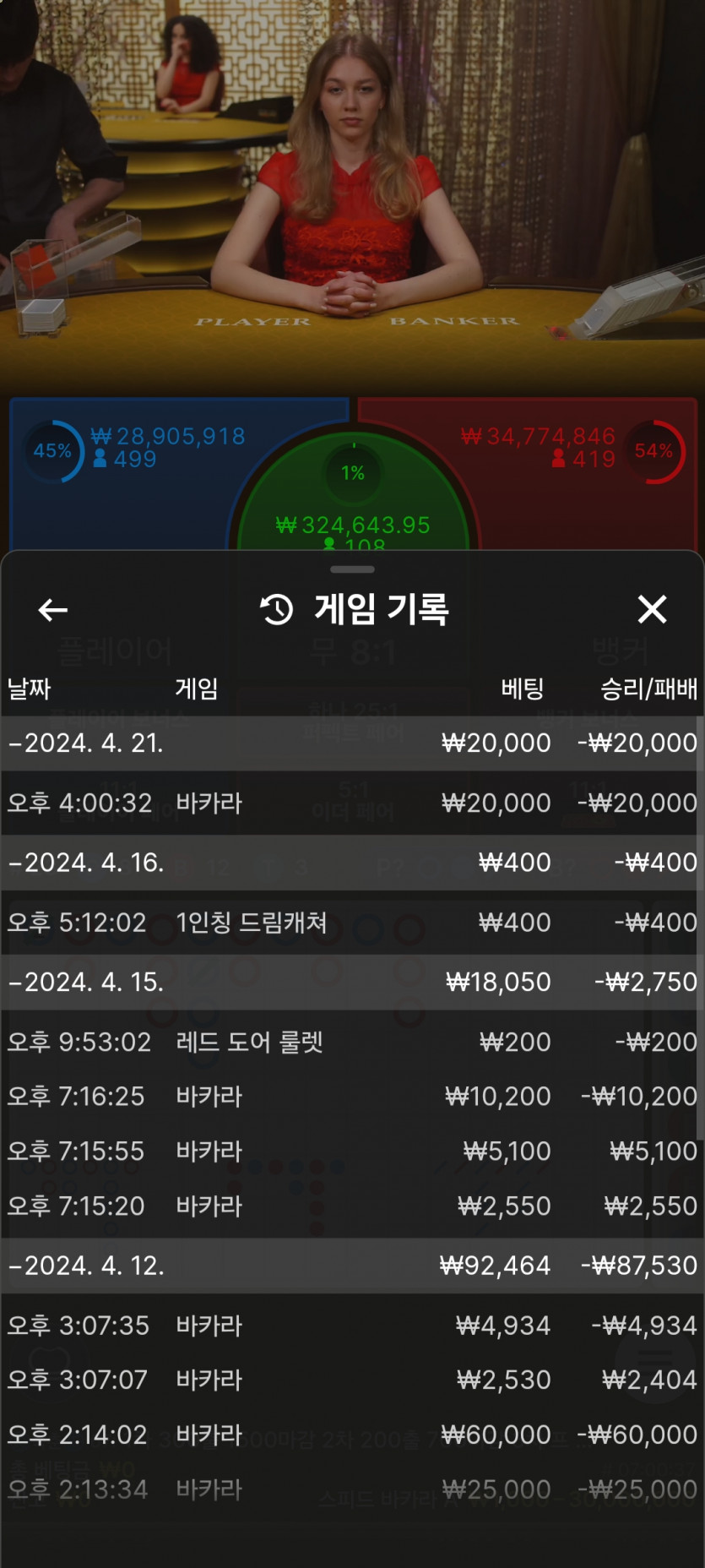Viewport: 705px width, 1568px height.
Task: Collapse the 2024. 4. 21. date group
Action: 351,743
